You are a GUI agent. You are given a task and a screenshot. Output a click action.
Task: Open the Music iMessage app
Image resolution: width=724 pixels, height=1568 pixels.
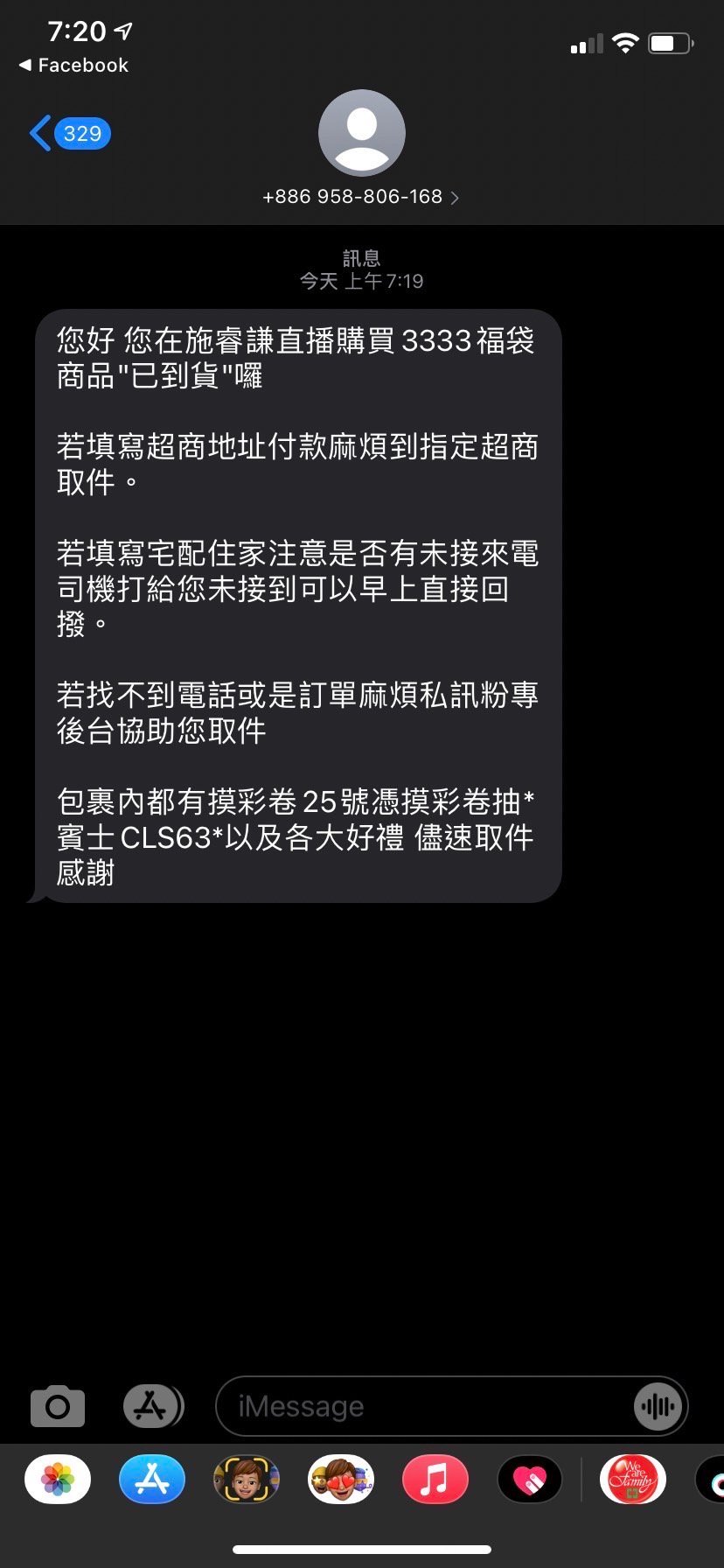[x=435, y=1480]
